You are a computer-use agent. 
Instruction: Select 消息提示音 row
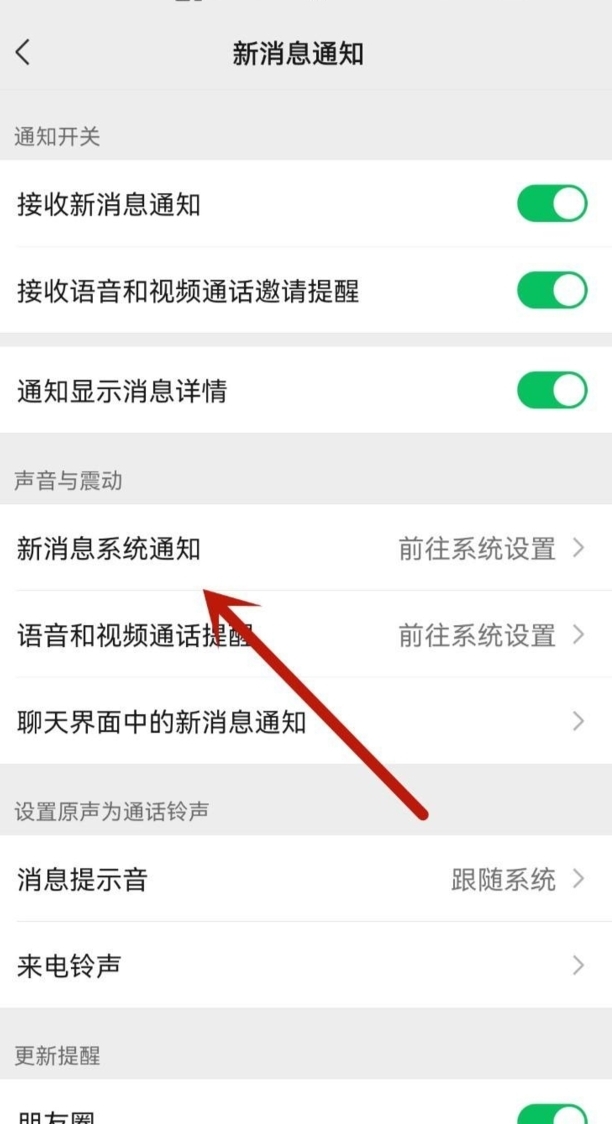(306, 879)
